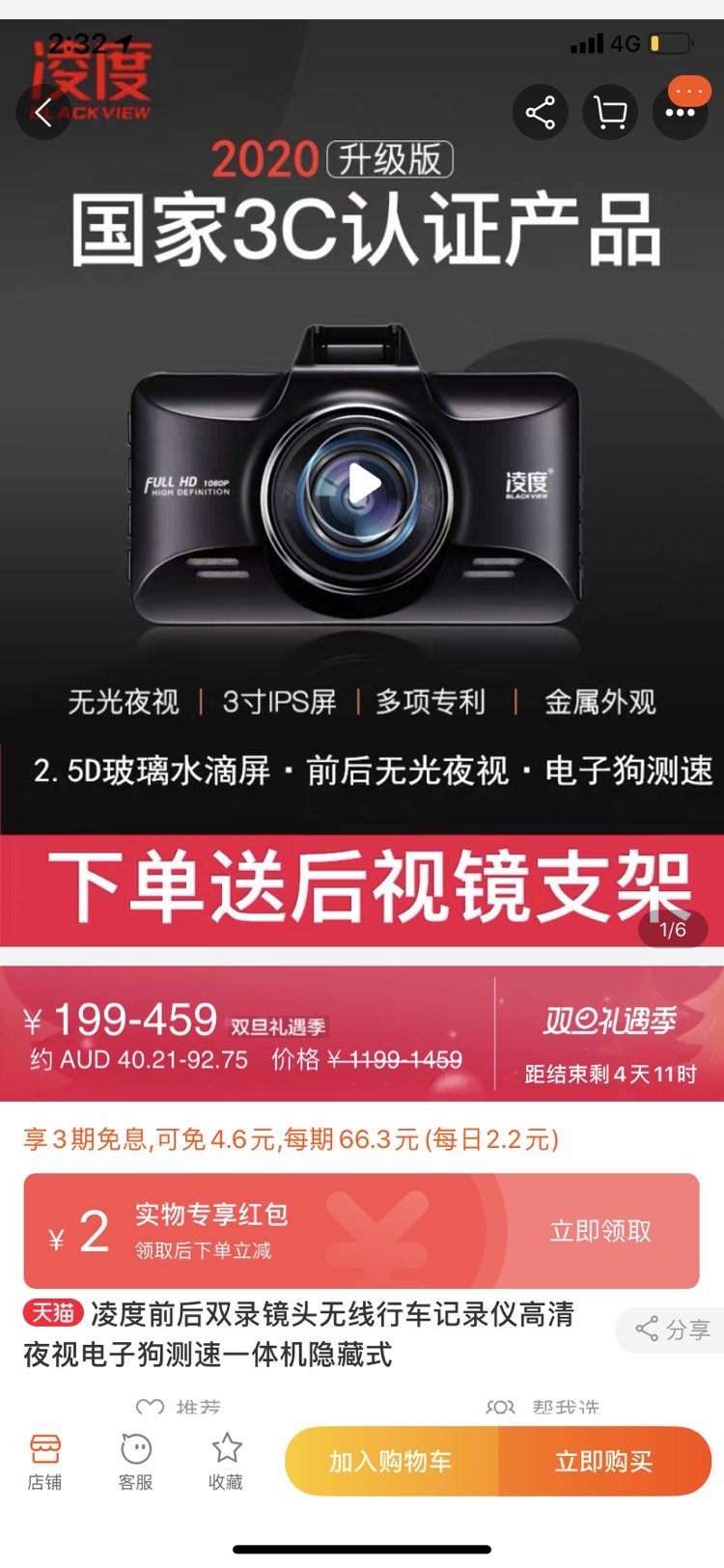Screen dimensions: 724x1568
Task: Play the product video
Action: (x=362, y=484)
